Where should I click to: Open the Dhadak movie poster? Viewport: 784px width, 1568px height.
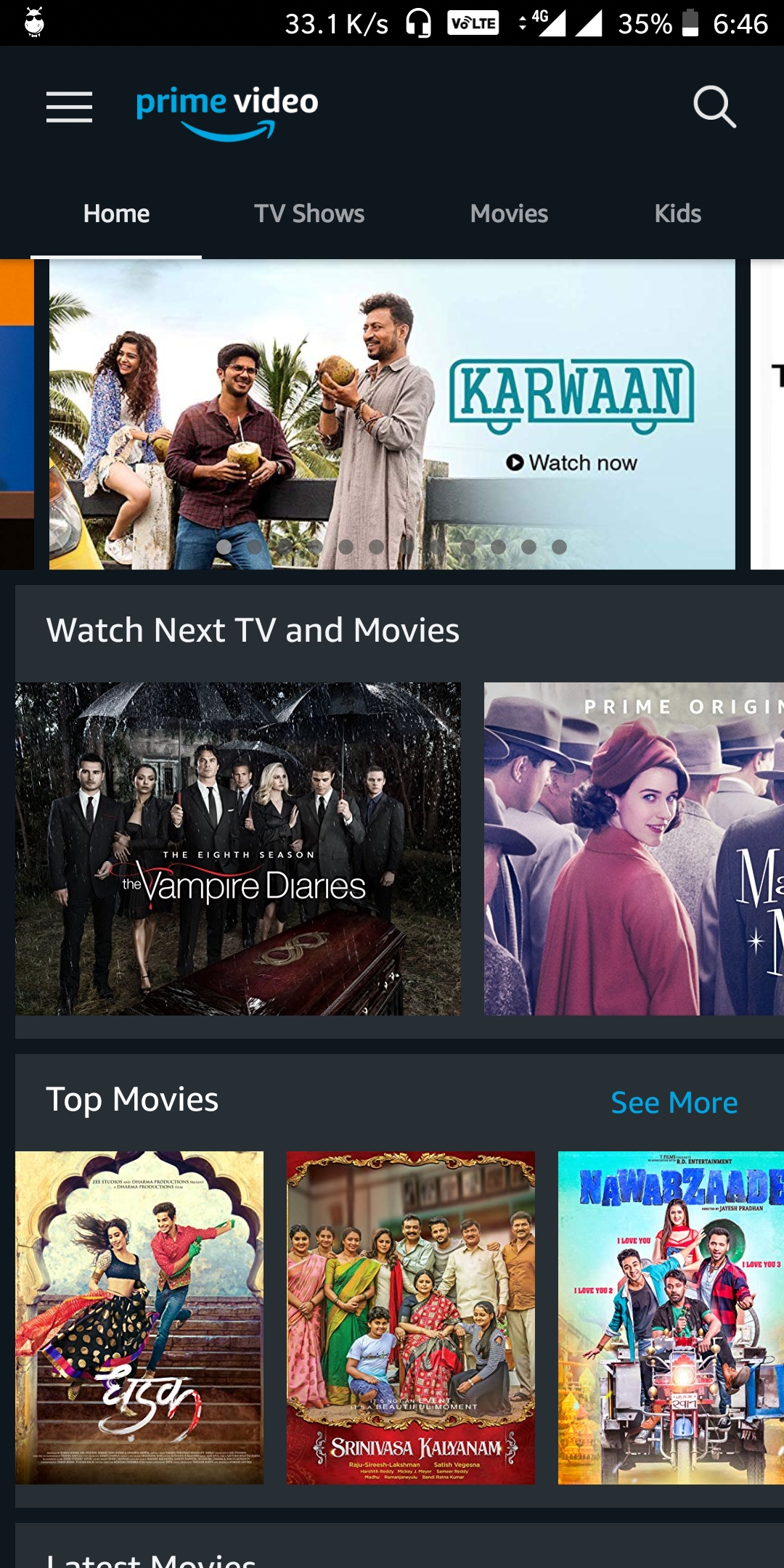point(139,1317)
